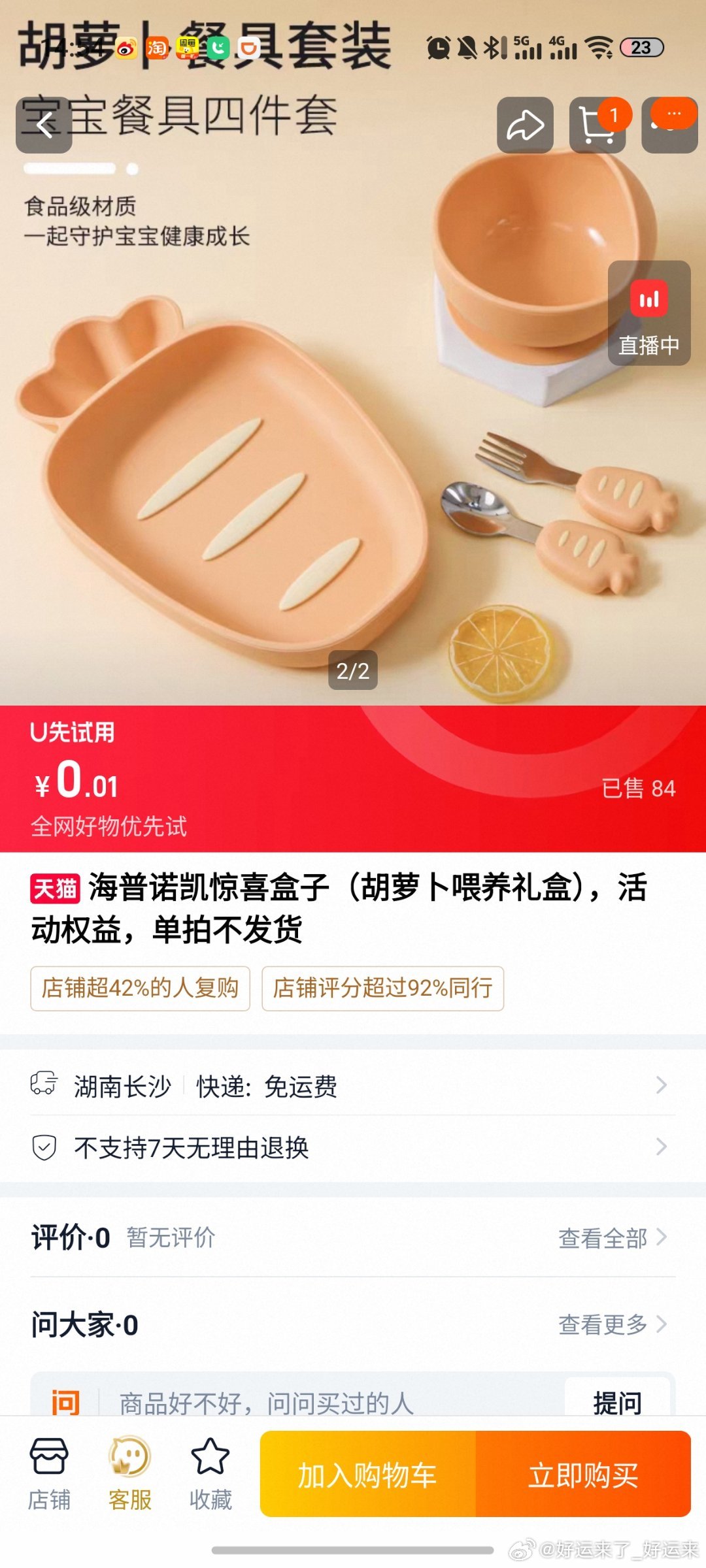This screenshot has width=706, height=1568.
Task: Contact 客服 customer service
Action: 129,1474
